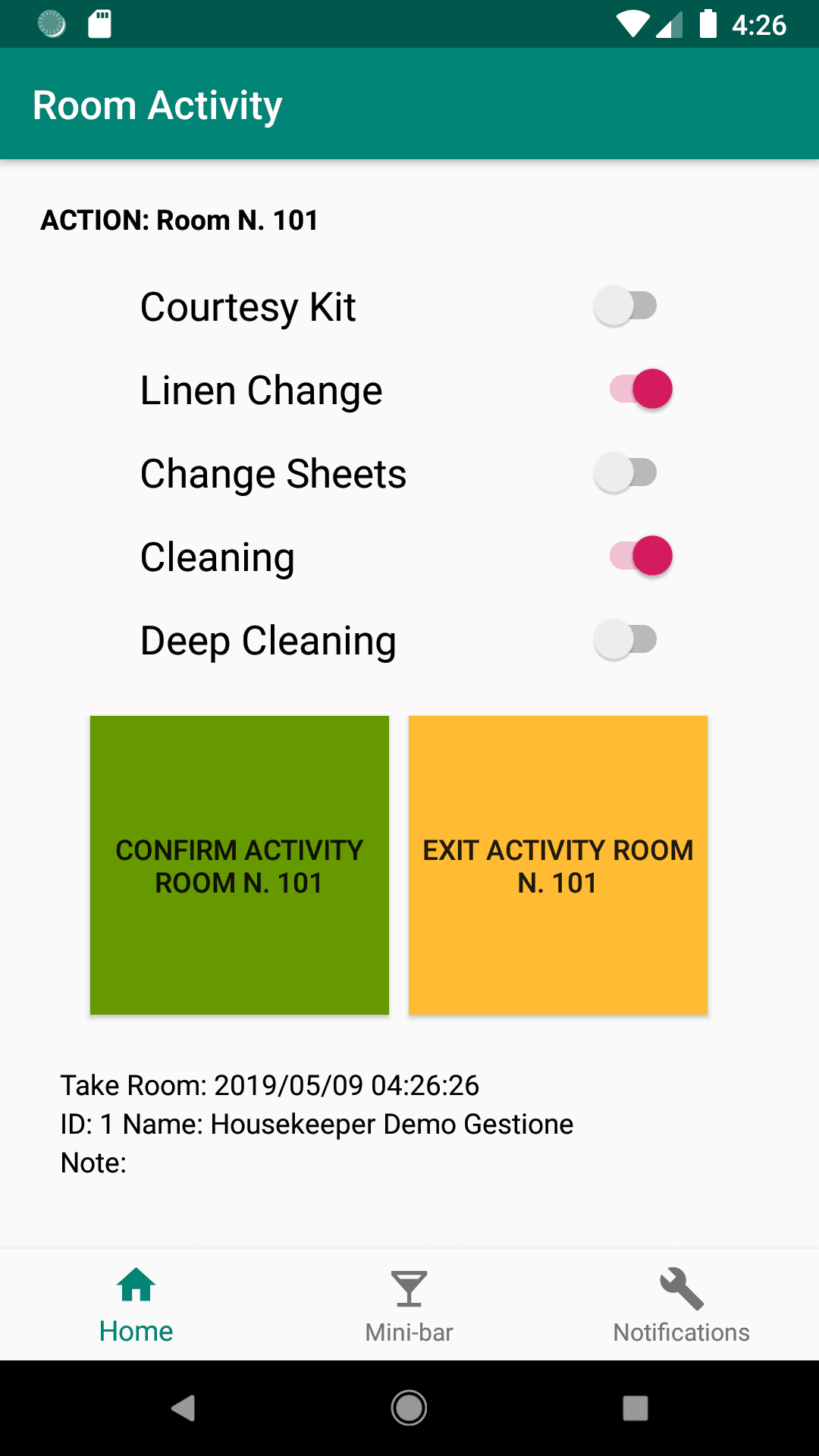Turn off the Linen Change switch
Viewport: 819px width, 1456px height.
[x=641, y=390]
